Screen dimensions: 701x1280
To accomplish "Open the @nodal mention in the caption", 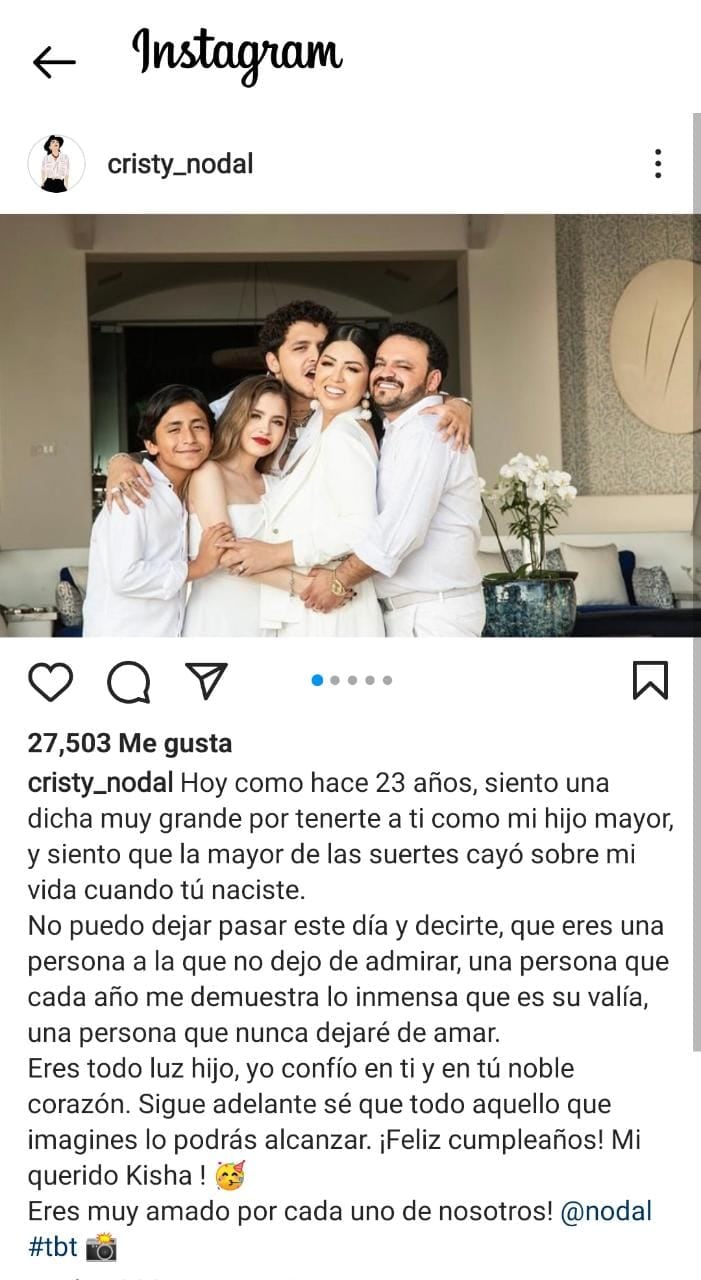I will click(x=606, y=1211).
